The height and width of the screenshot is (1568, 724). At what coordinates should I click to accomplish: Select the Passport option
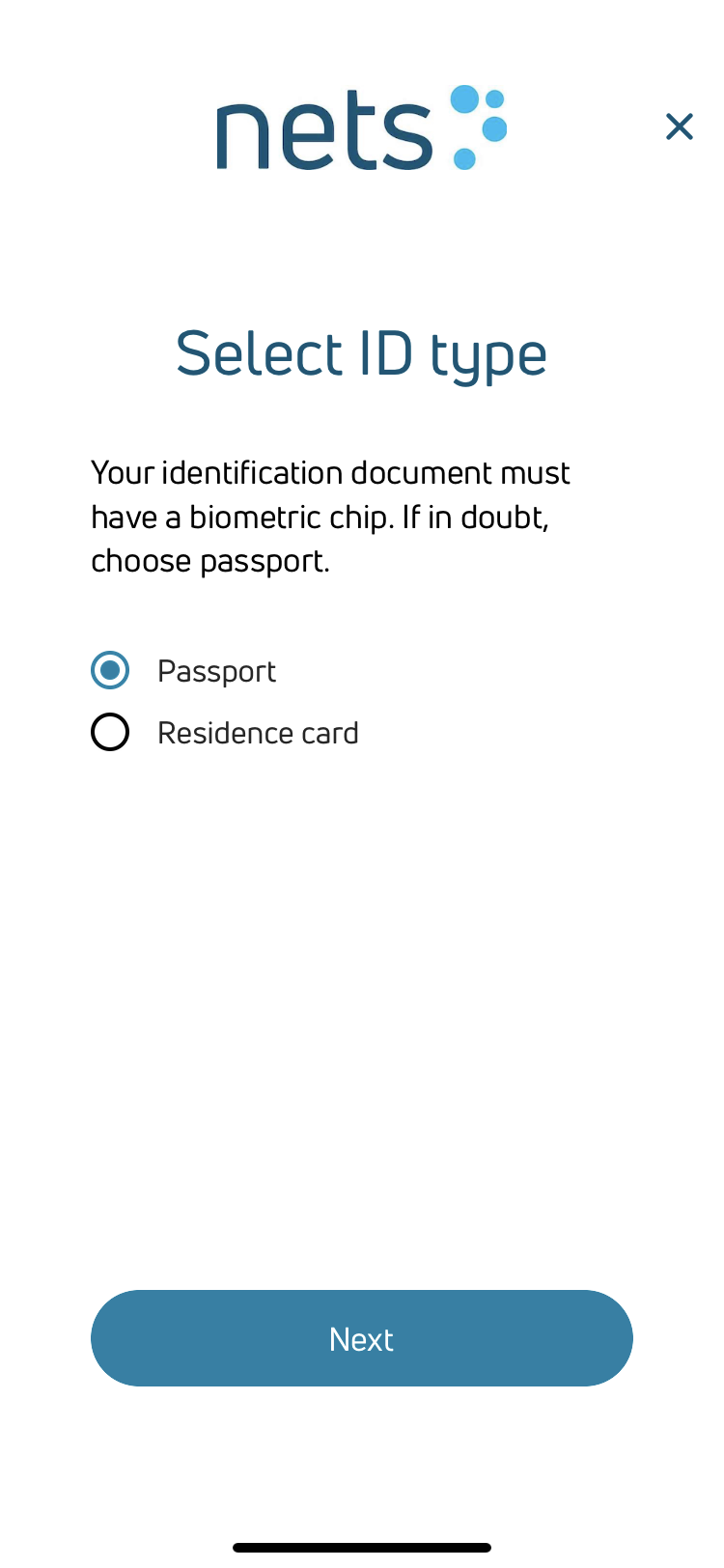coord(110,670)
